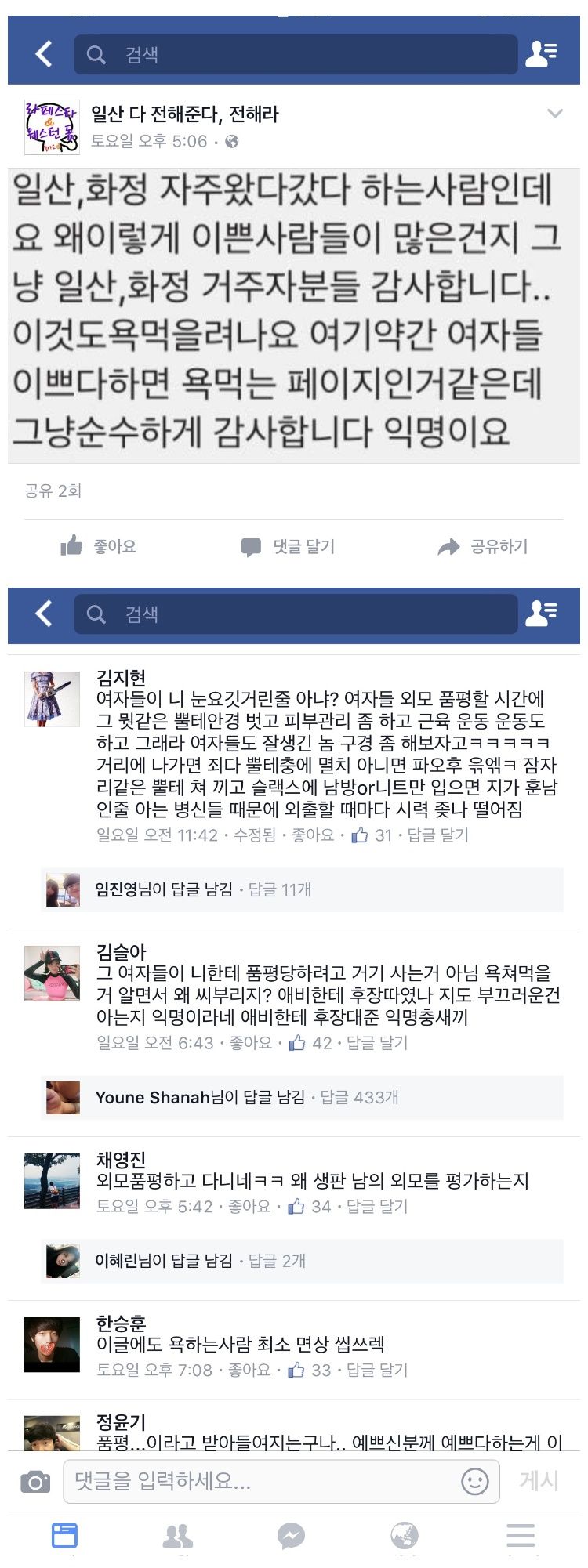The height and width of the screenshot is (1568, 588).
Task: Open the hamburger menu tab
Action: [520, 1534]
